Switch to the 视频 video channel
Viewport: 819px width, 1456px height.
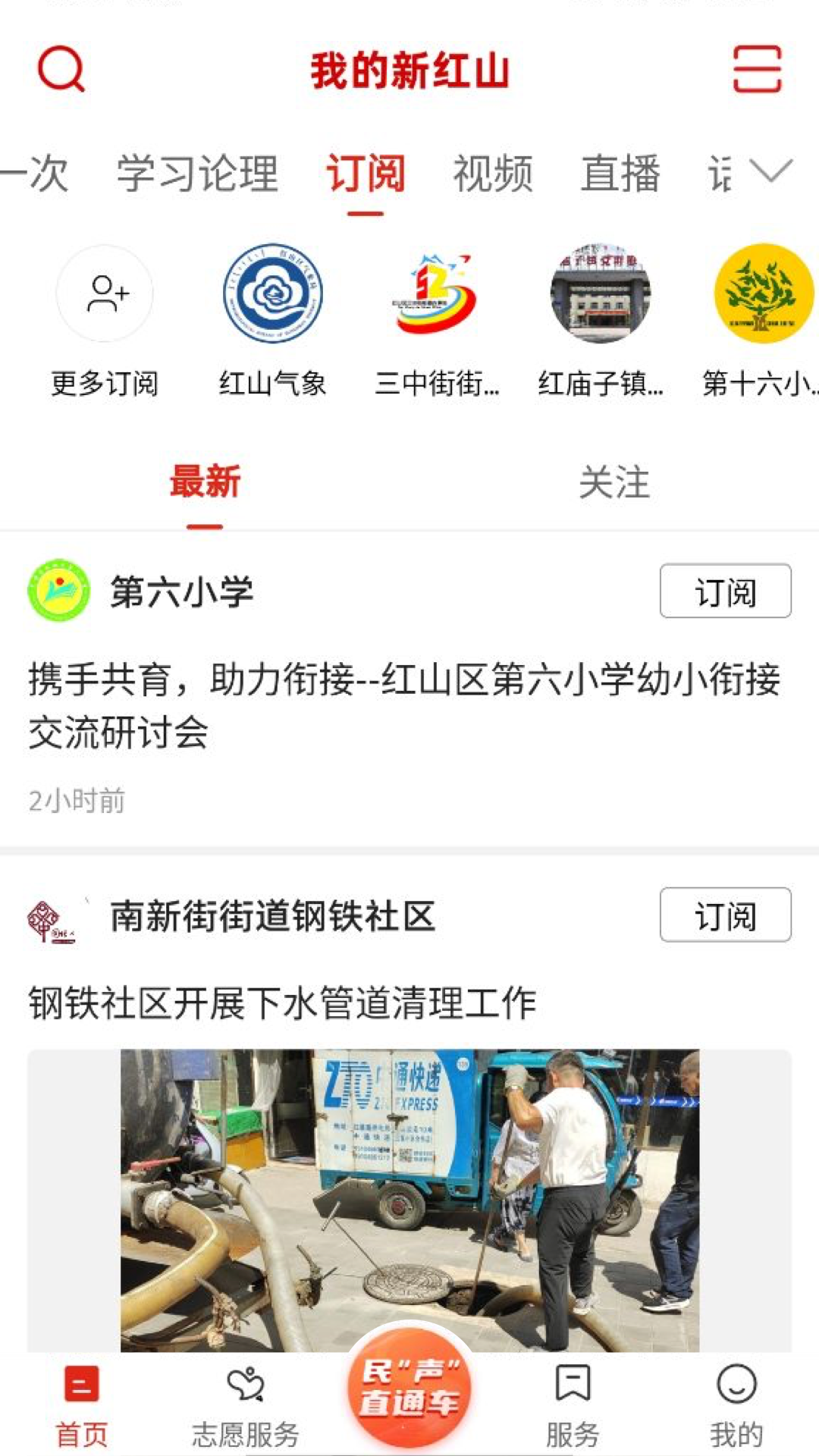491,174
